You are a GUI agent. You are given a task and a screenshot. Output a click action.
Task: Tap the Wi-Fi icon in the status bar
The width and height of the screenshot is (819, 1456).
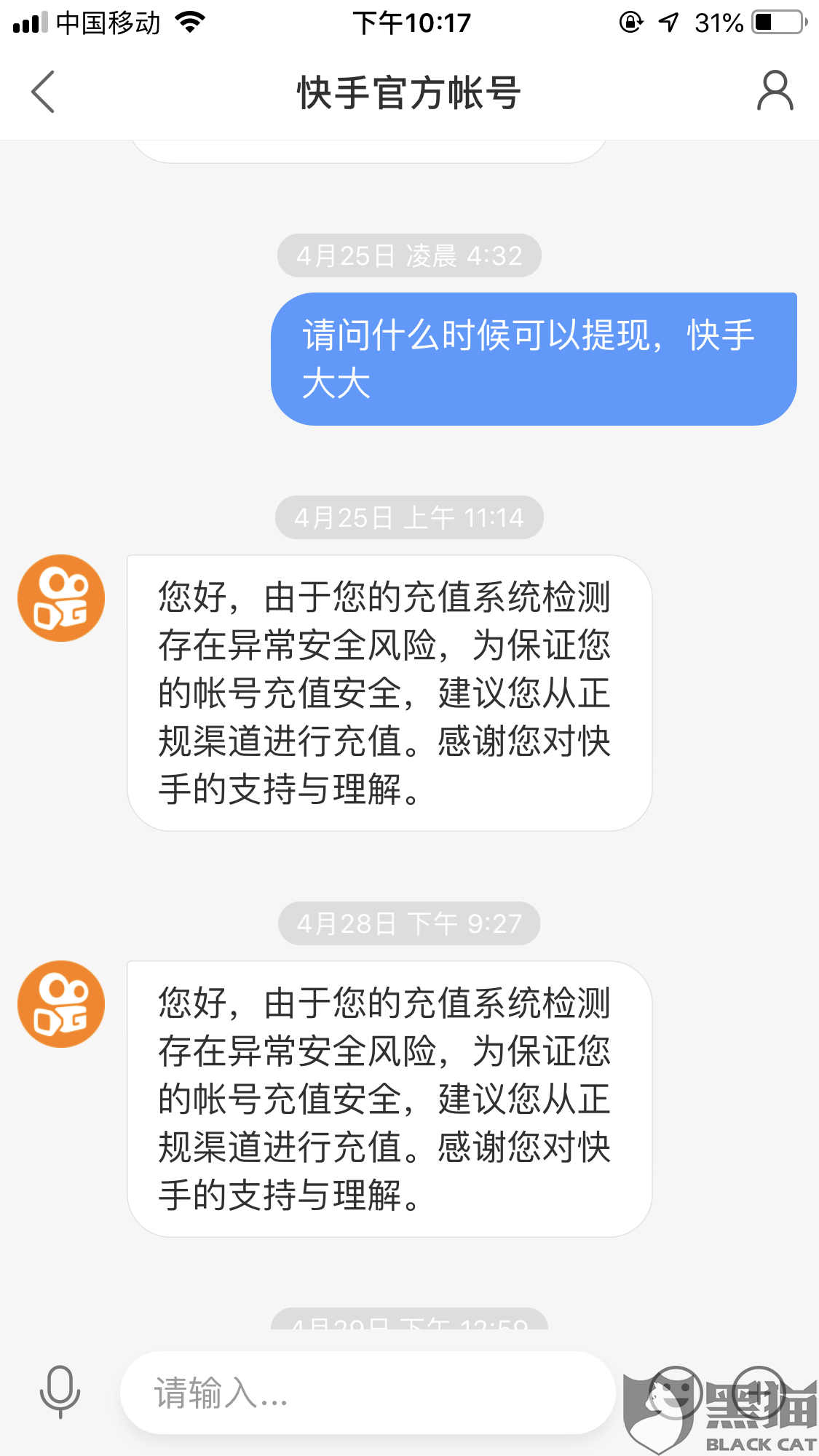[x=191, y=22]
